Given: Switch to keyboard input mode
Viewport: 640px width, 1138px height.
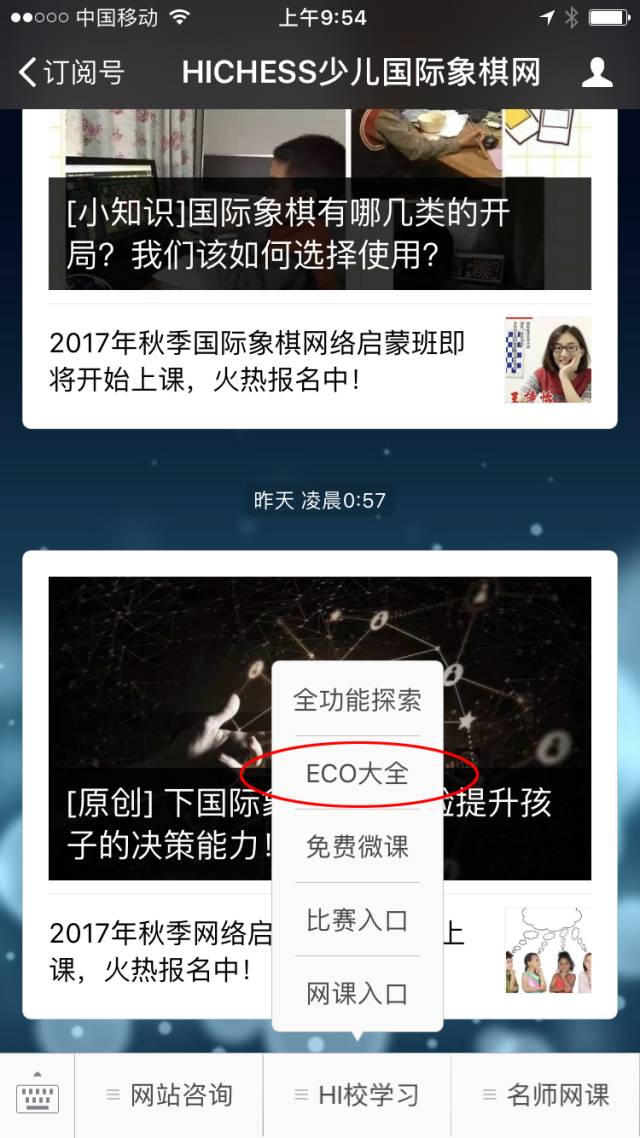Looking at the screenshot, I should [37, 1095].
